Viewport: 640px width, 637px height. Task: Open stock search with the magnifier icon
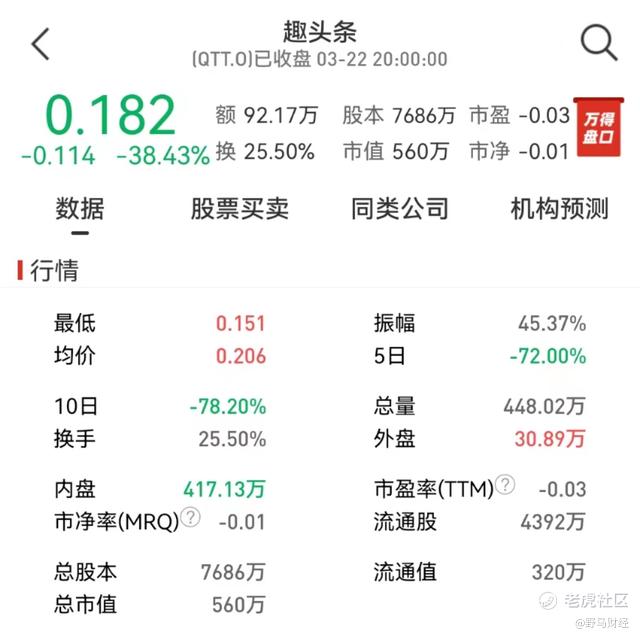598,43
